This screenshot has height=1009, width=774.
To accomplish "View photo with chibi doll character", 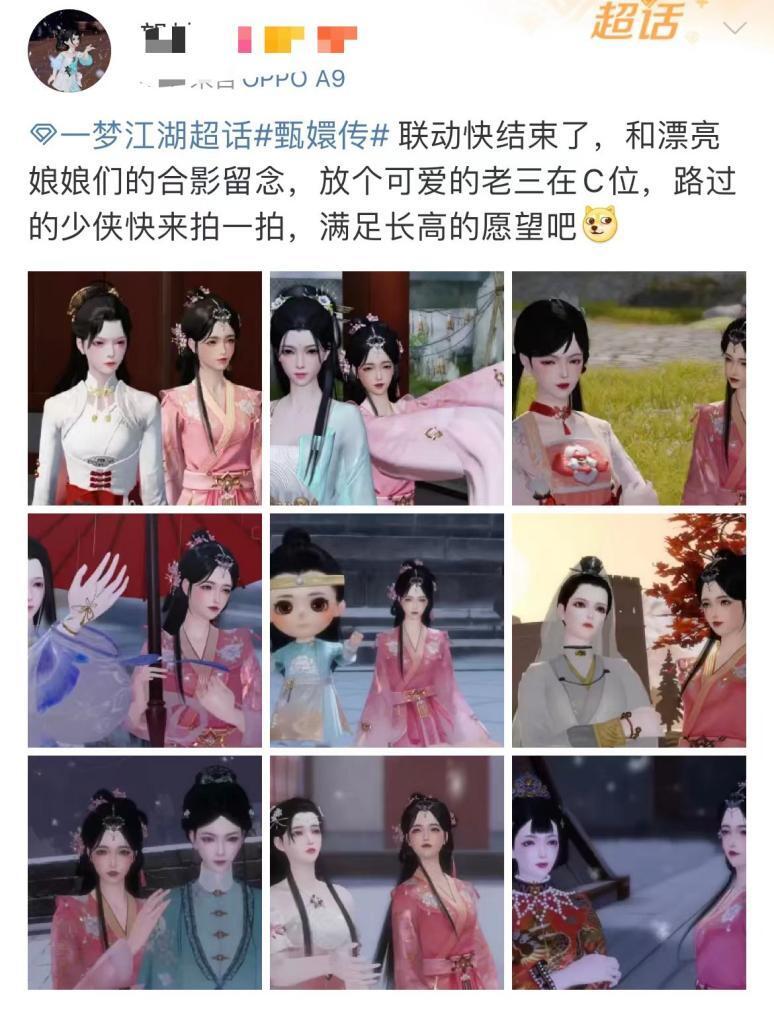I will point(387,630).
